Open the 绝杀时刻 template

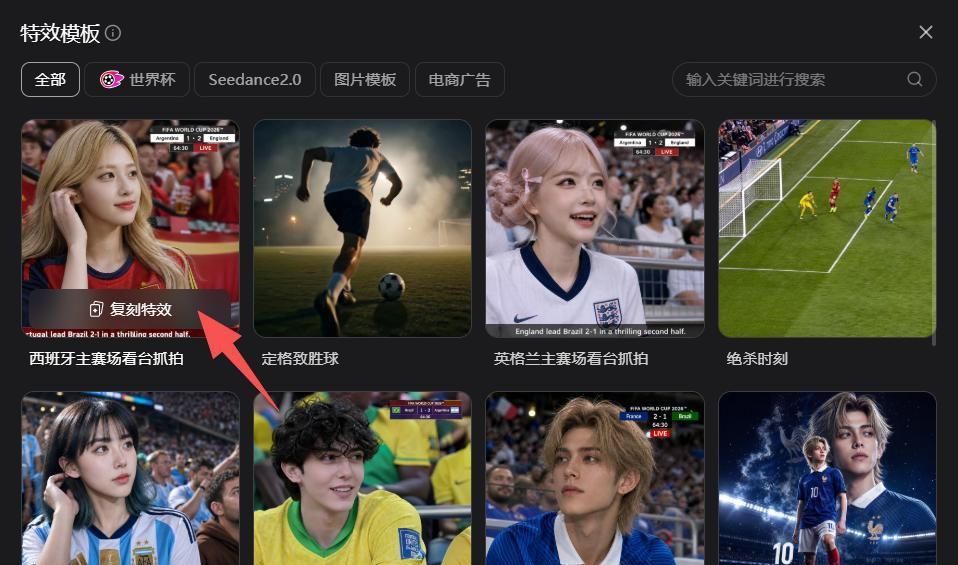[x=827, y=228]
